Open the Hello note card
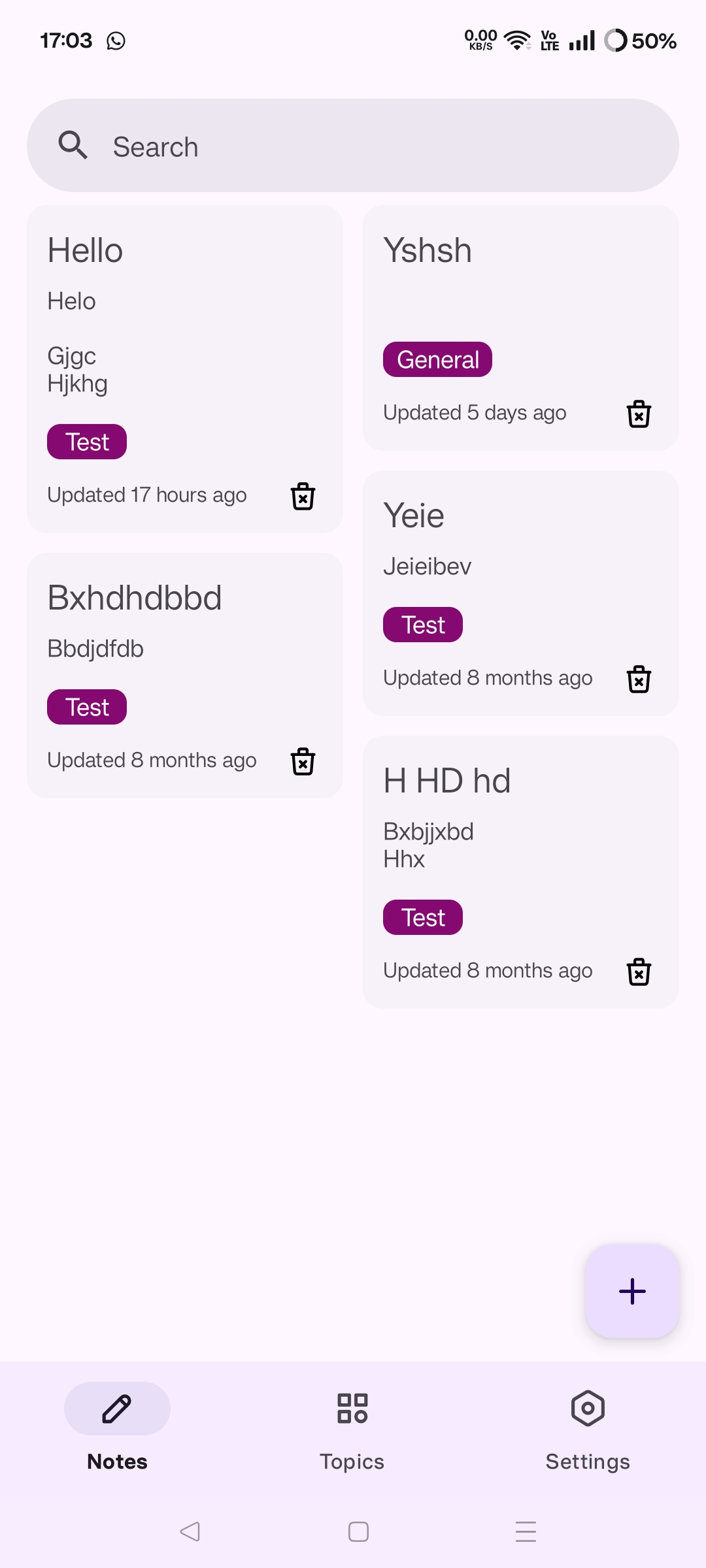The image size is (706, 1568). (185, 369)
